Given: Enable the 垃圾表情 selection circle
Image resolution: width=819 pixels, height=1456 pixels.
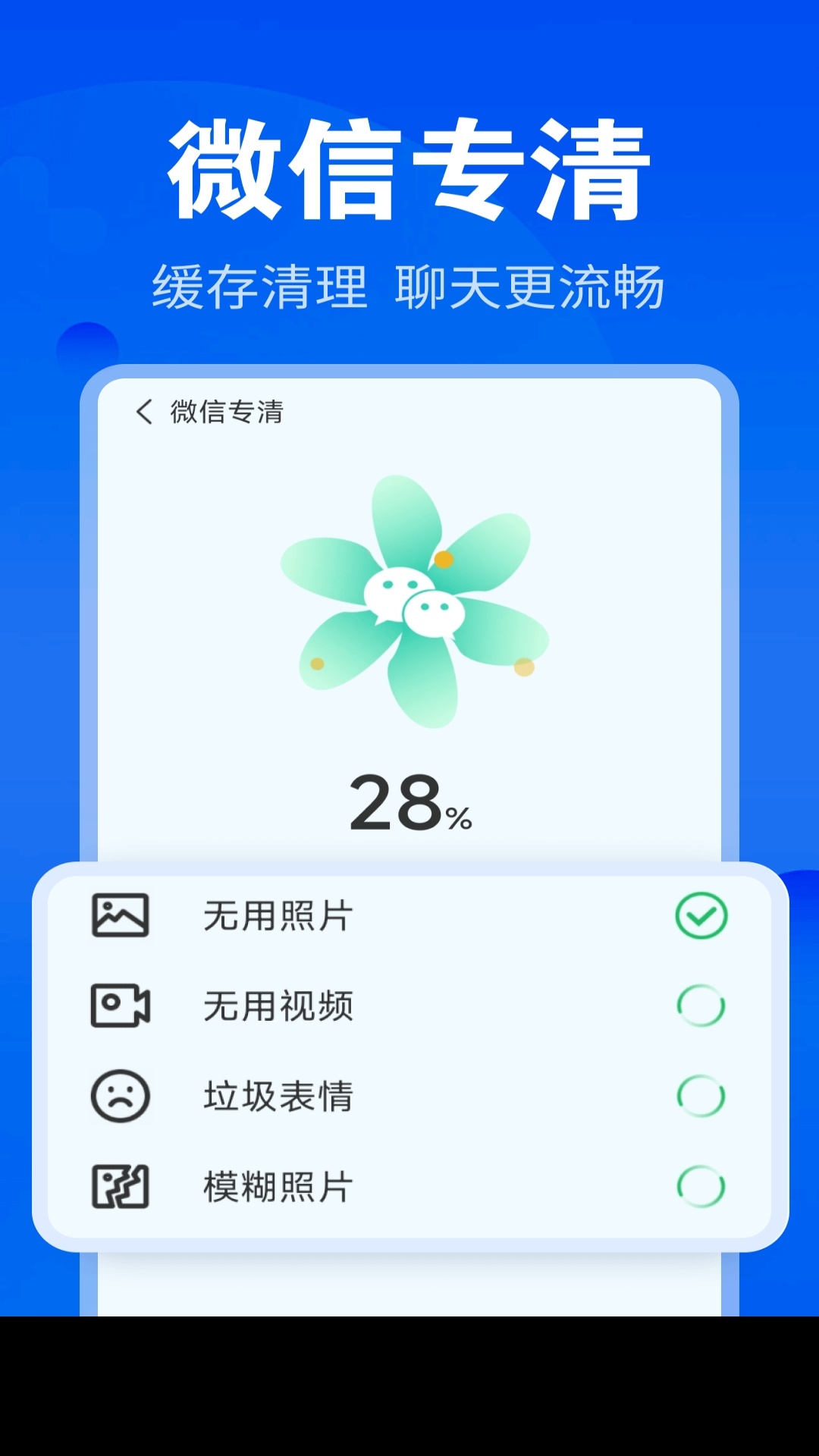Looking at the screenshot, I should click(x=700, y=1094).
